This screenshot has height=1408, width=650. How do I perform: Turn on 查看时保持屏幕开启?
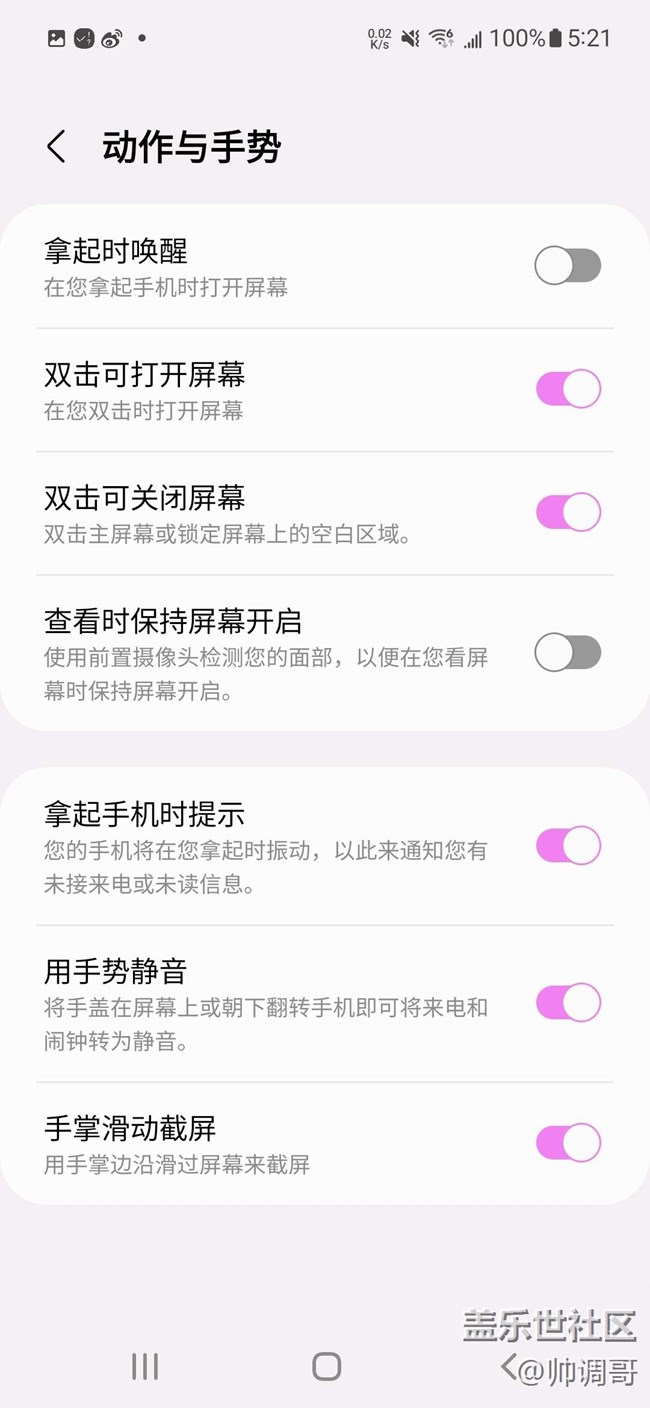(x=567, y=653)
